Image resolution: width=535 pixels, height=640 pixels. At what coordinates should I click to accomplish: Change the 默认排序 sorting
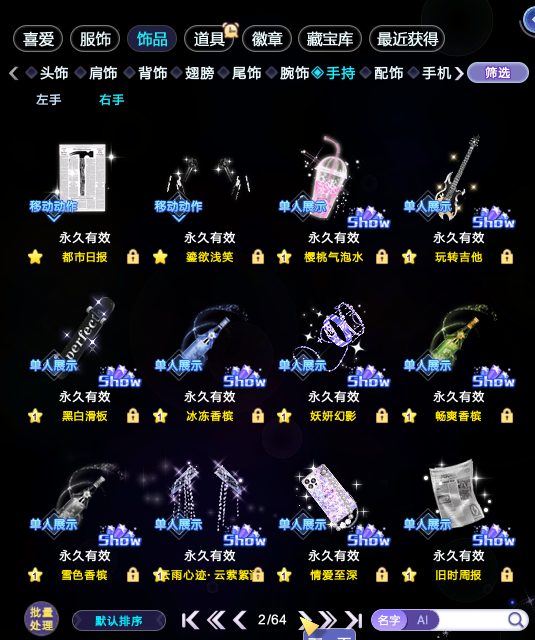pyautogui.click(x=119, y=621)
